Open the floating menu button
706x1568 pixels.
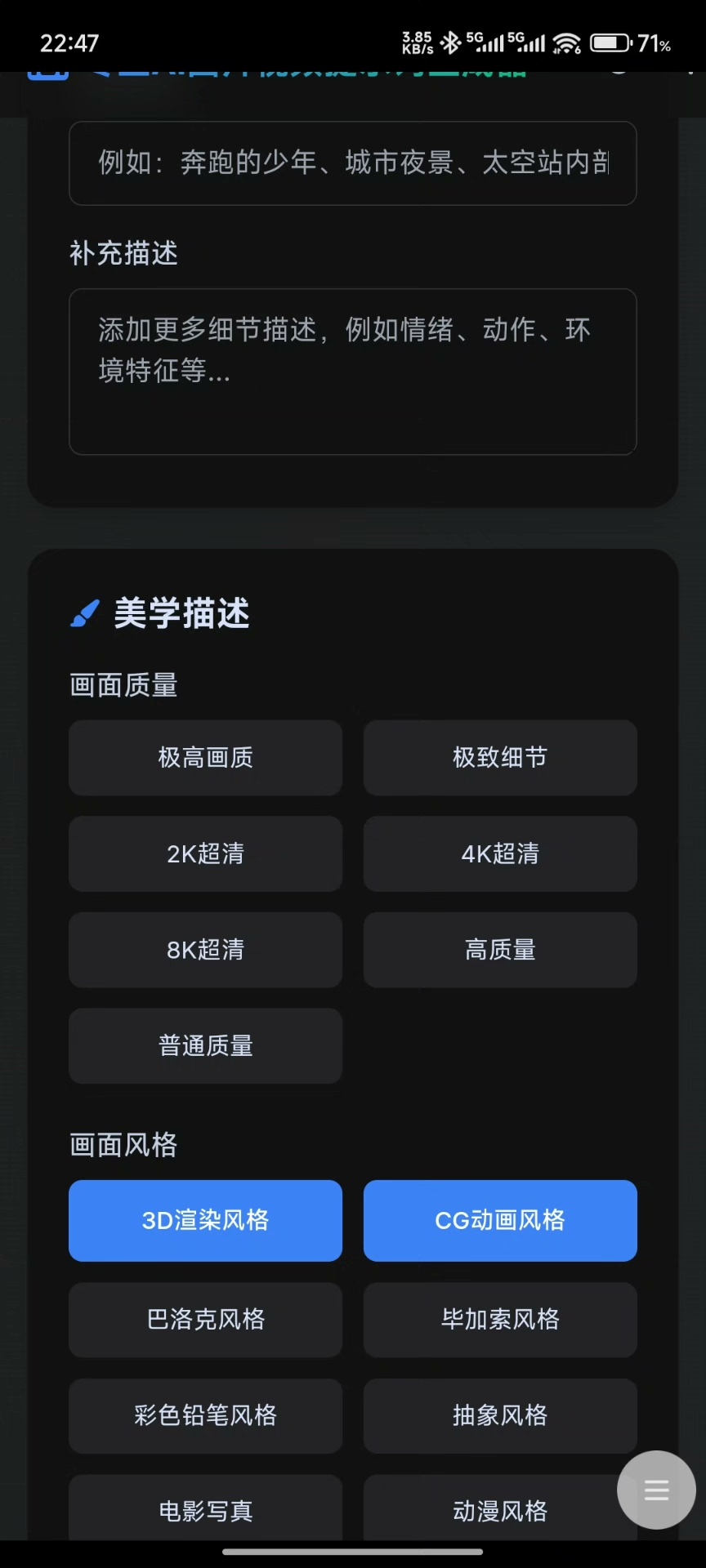656,1490
